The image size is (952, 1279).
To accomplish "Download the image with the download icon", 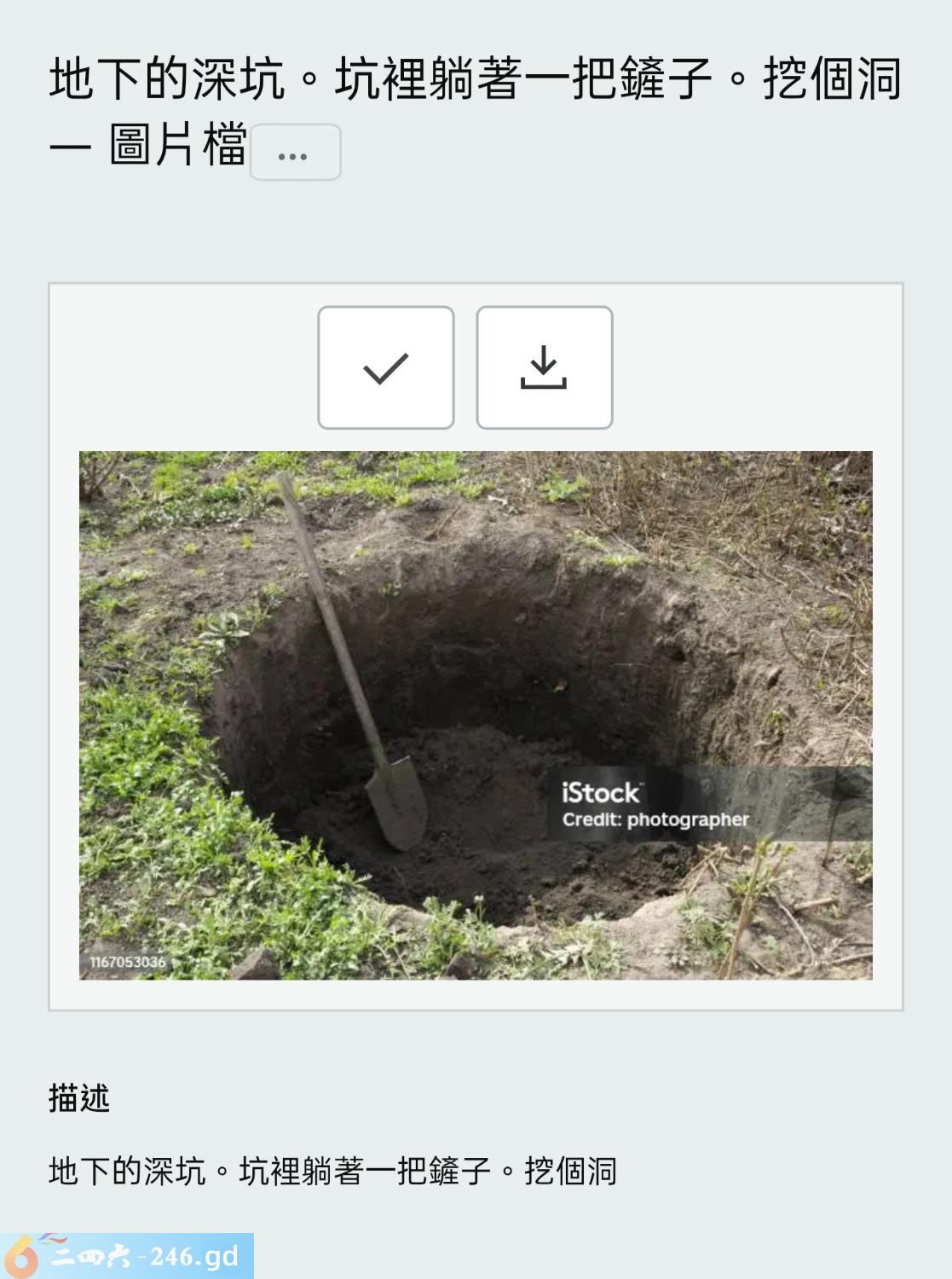I will [544, 368].
